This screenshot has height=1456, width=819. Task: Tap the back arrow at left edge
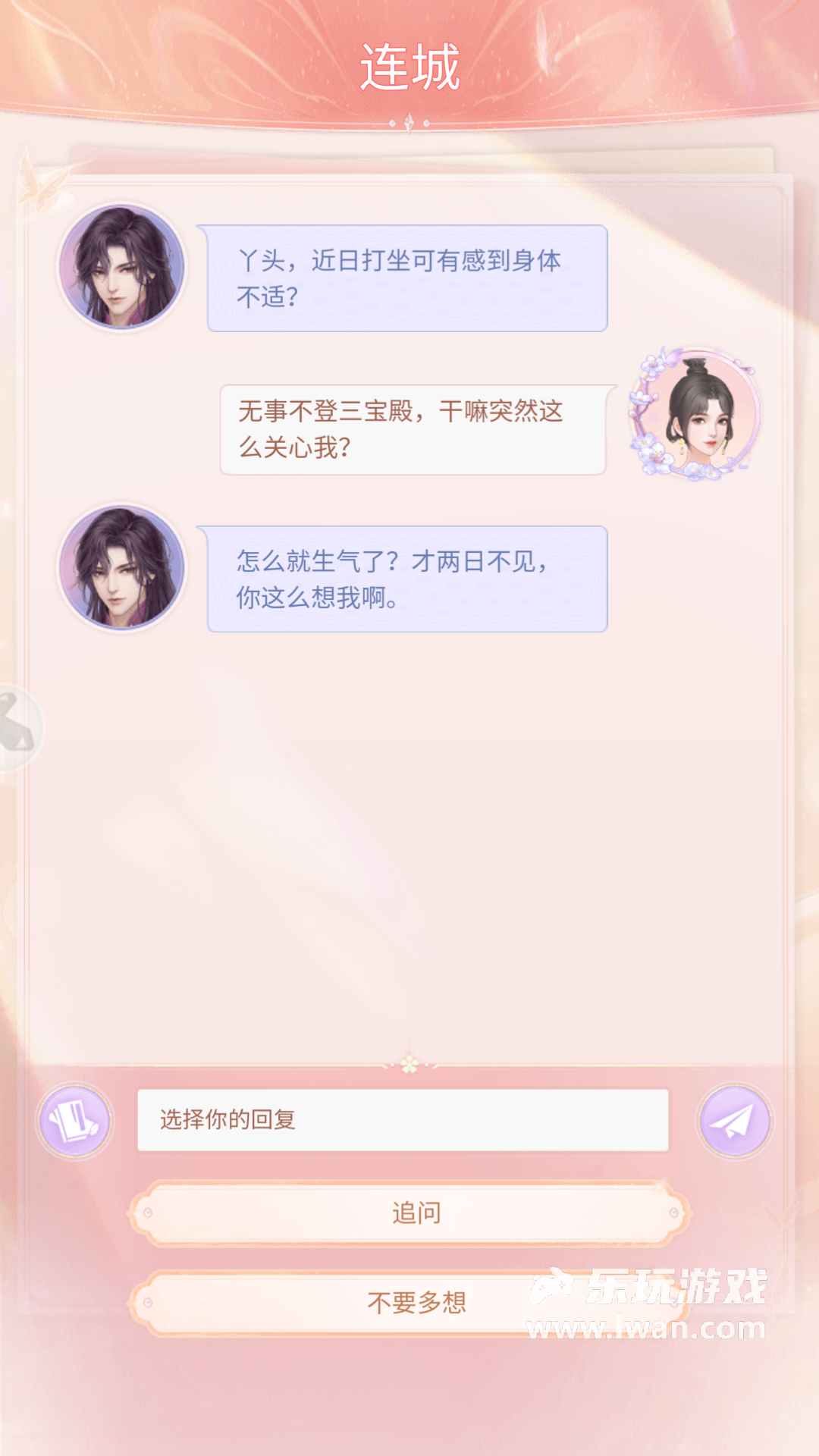[x=17, y=726]
